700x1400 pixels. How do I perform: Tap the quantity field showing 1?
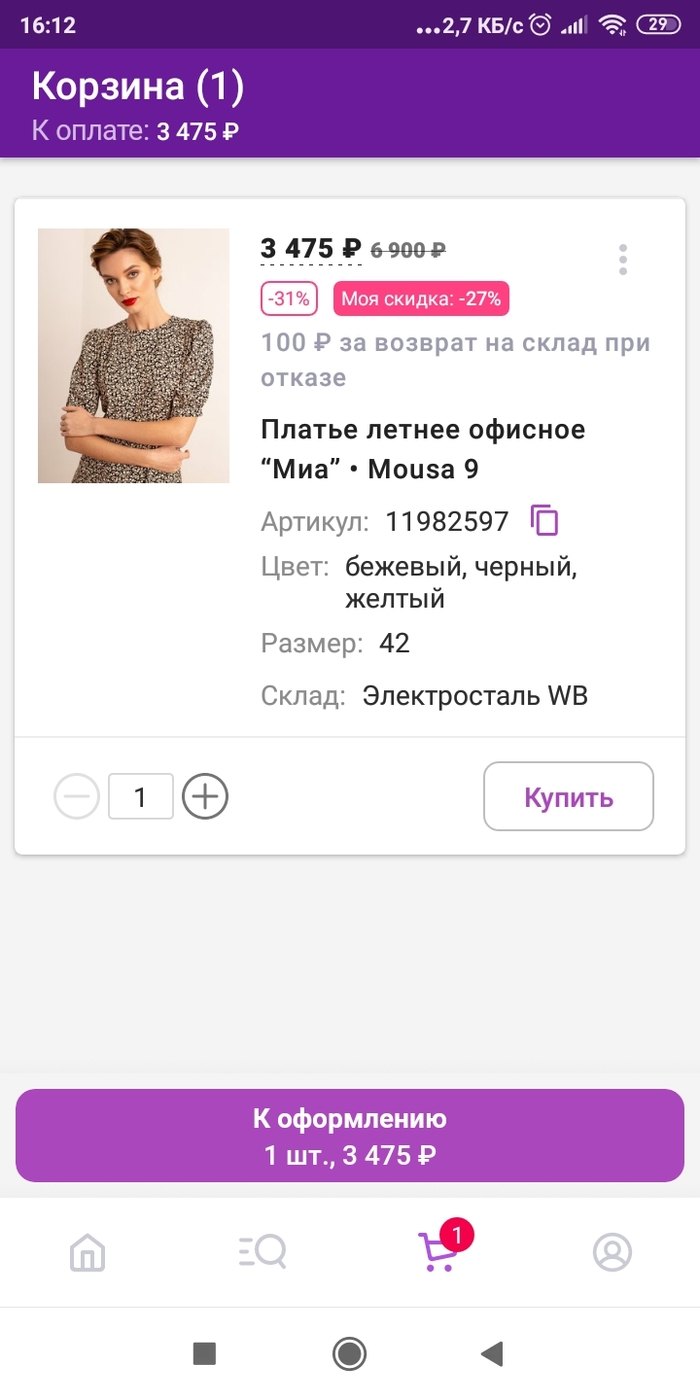(x=141, y=797)
